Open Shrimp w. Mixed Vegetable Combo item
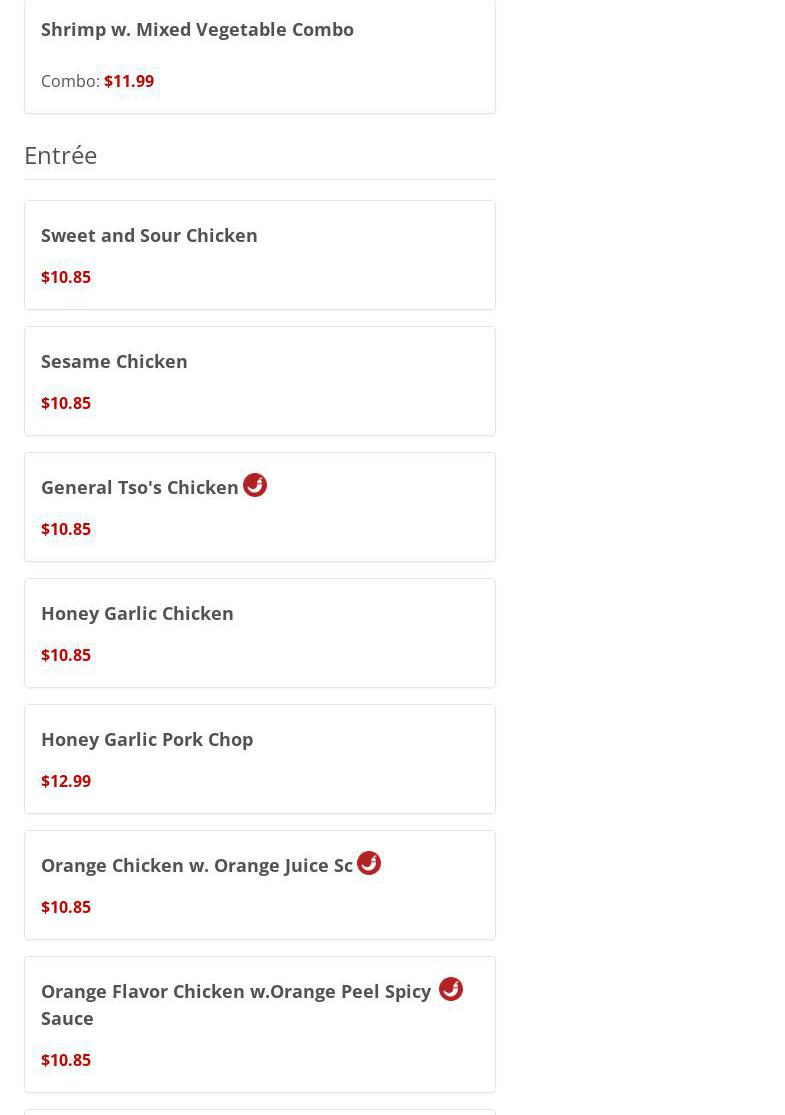785x1115 pixels. (197, 30)
